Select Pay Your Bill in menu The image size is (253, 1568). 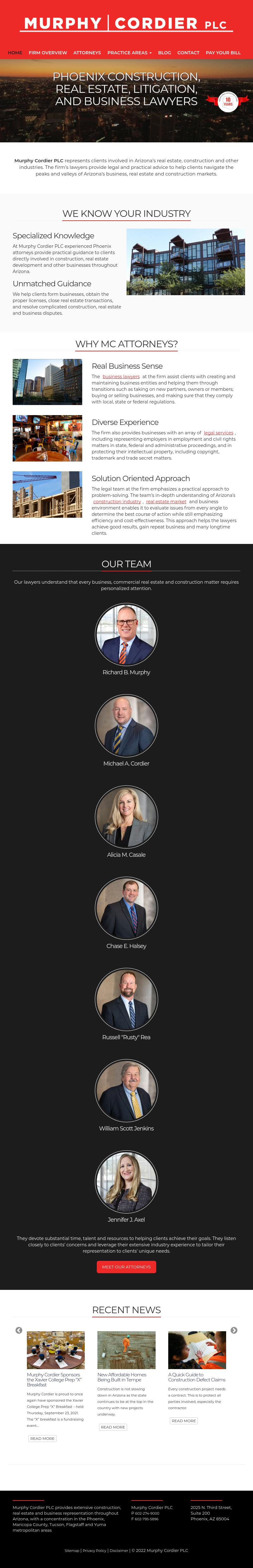(223, 53)
